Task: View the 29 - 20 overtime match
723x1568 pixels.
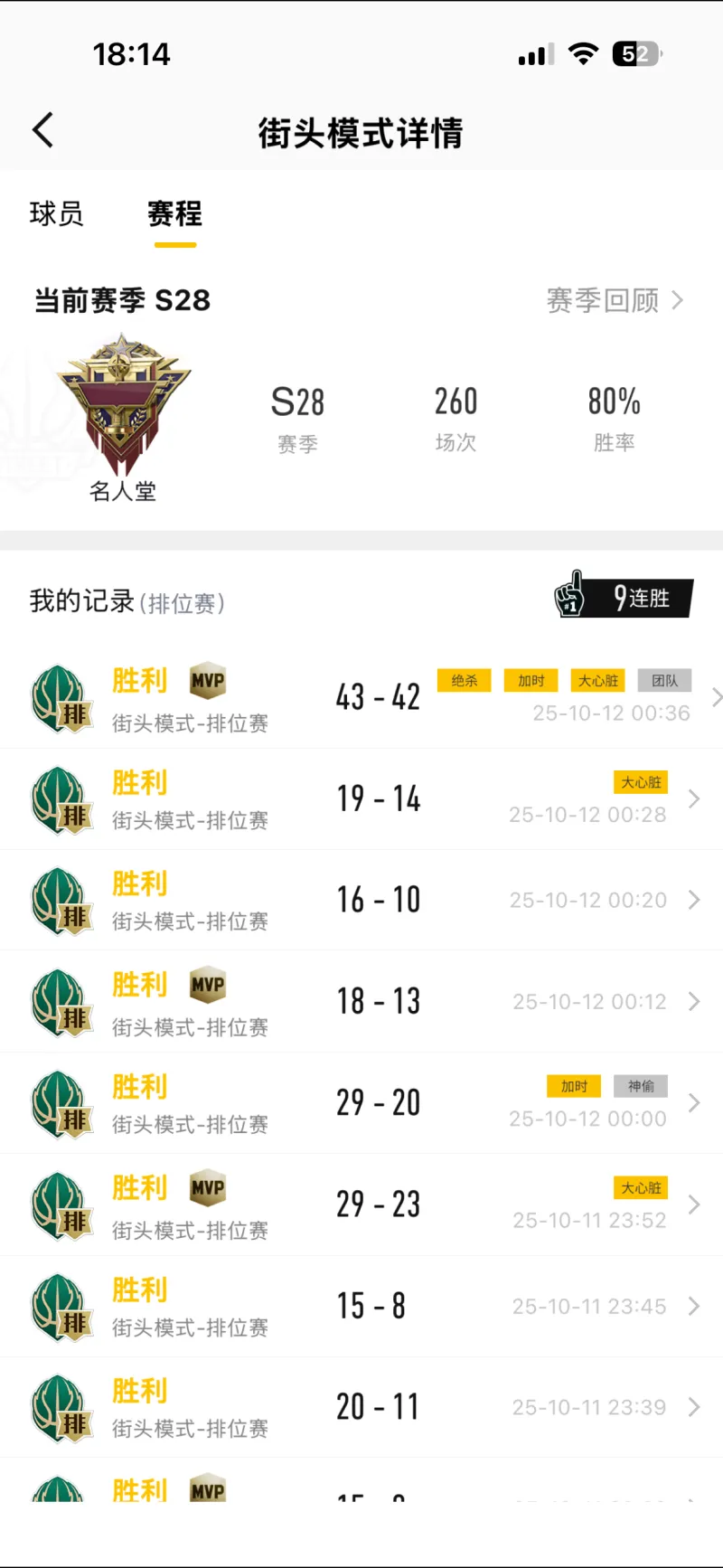Action: [378, 1102]
